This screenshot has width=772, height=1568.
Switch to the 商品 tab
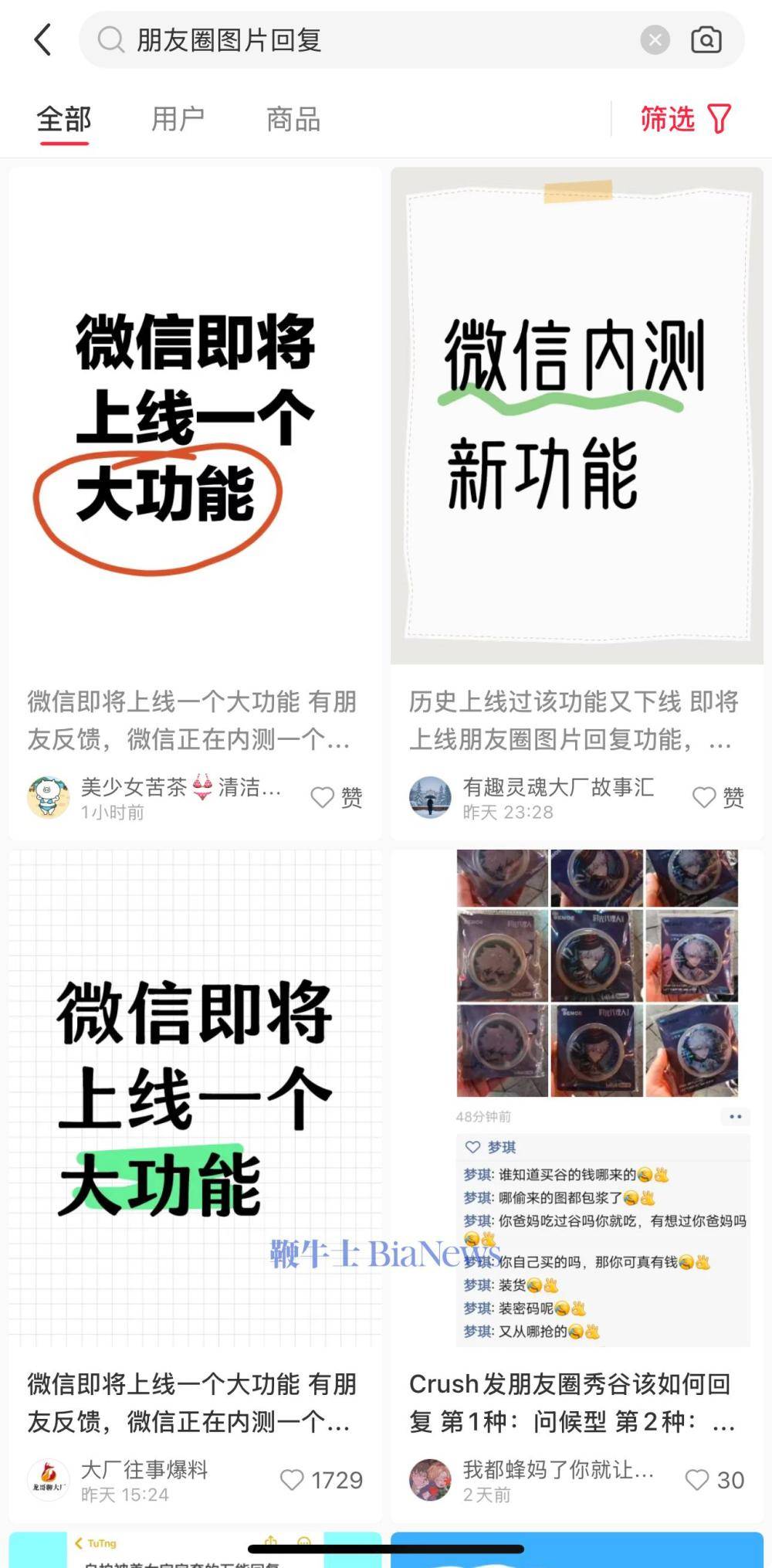[293, 120]
